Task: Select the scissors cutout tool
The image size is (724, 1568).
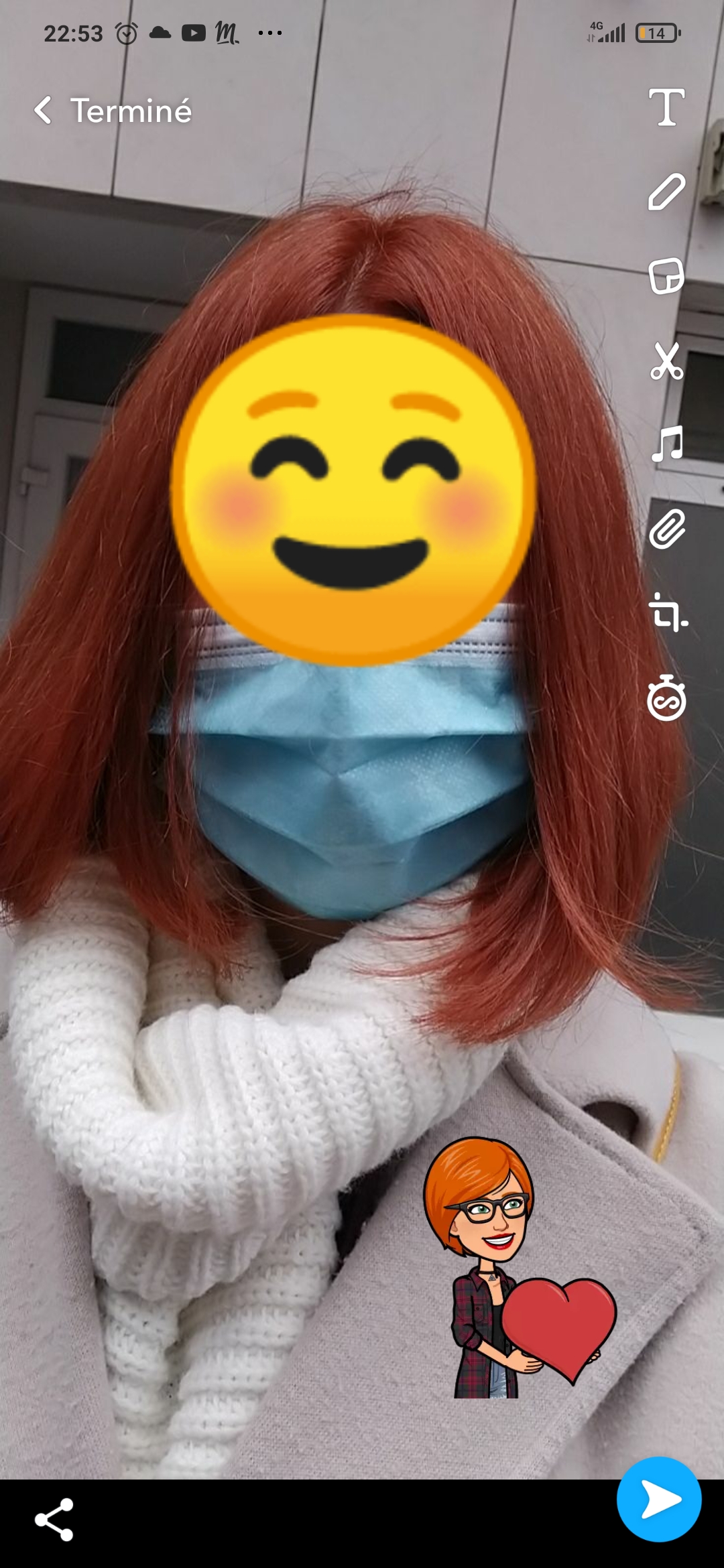Action: click(666, 361)
